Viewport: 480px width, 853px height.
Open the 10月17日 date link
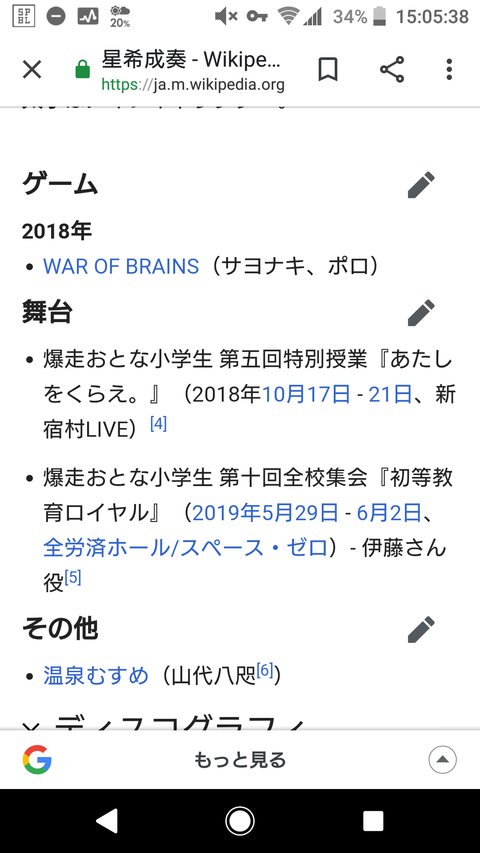[306, 394]
